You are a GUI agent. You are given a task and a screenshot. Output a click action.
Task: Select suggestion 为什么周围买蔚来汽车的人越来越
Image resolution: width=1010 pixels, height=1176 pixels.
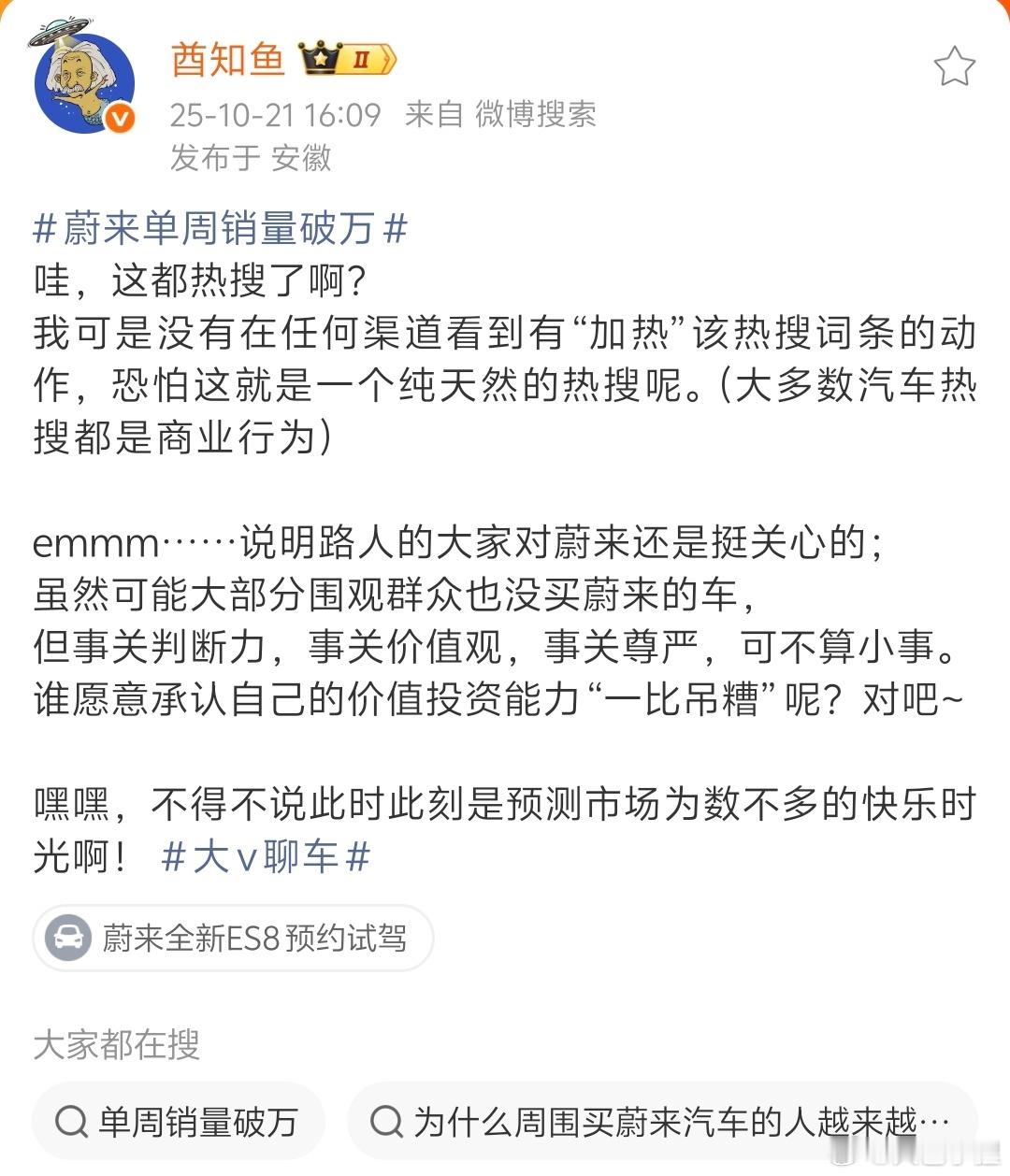[x=662, y=1121]
